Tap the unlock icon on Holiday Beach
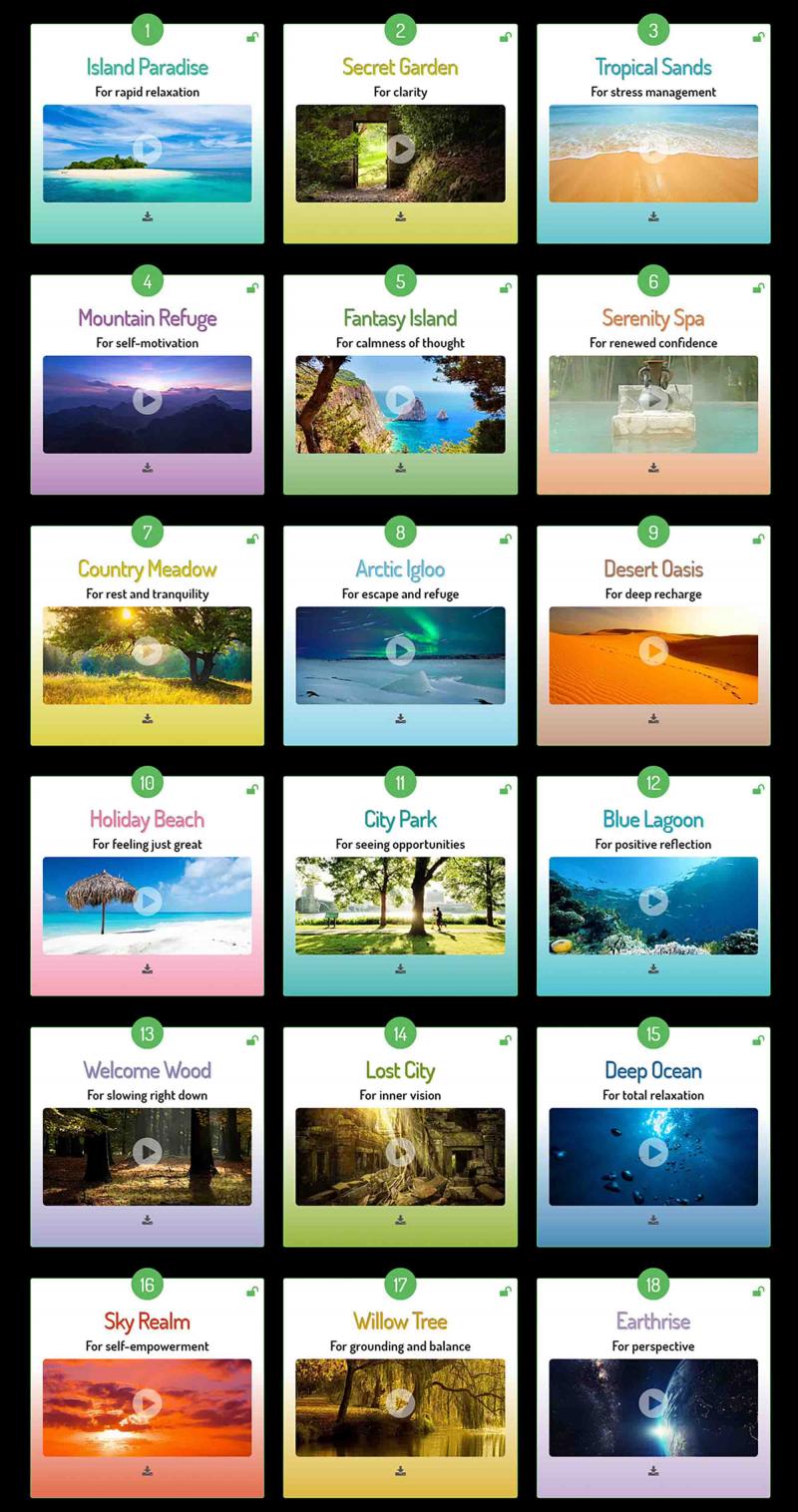Image resolution: width=798 pixels, height=1512 pixels. [x=252, y=789]
